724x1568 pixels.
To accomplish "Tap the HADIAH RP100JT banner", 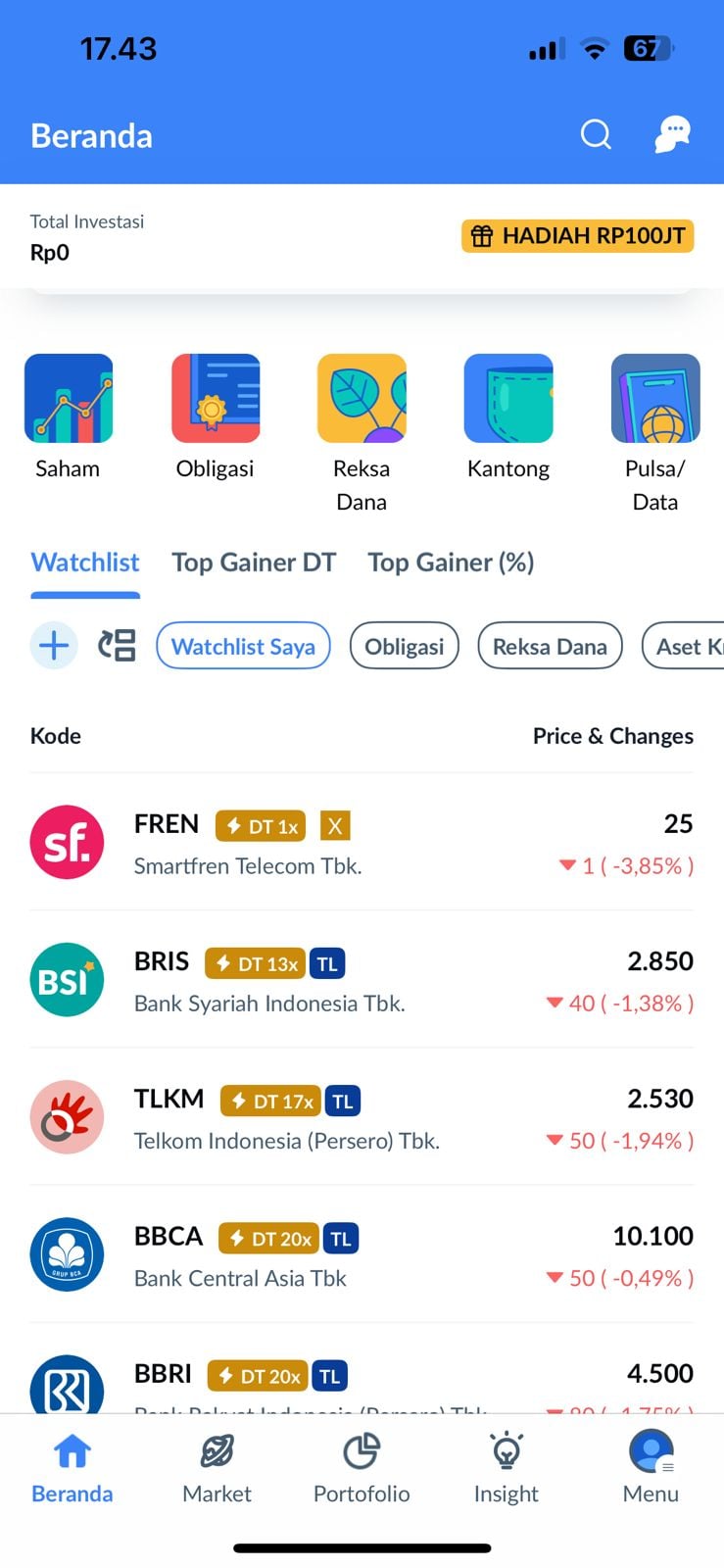I will pyautogui.click(x=577, y=235).
